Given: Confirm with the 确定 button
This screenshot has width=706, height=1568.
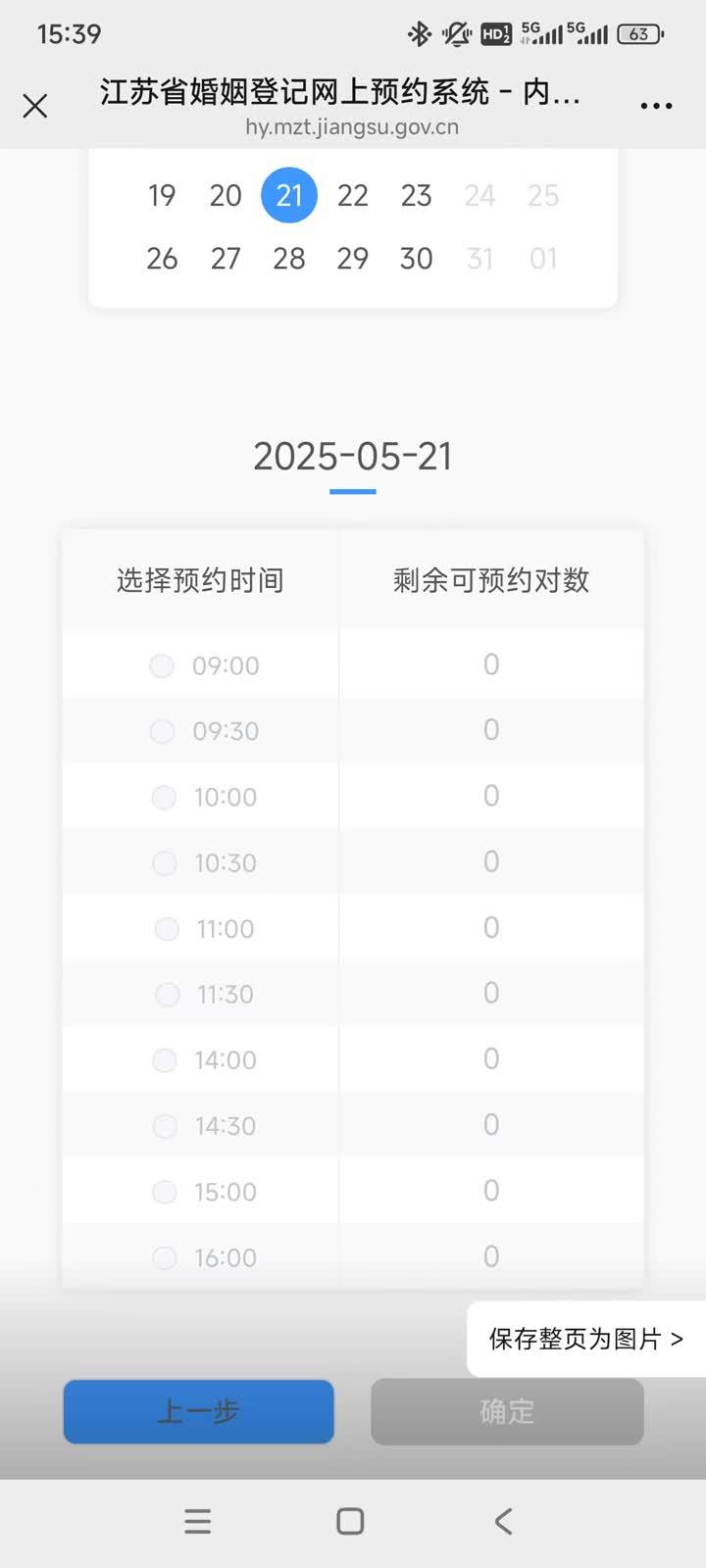Looking at the screenshot, I should (507, 1412).
